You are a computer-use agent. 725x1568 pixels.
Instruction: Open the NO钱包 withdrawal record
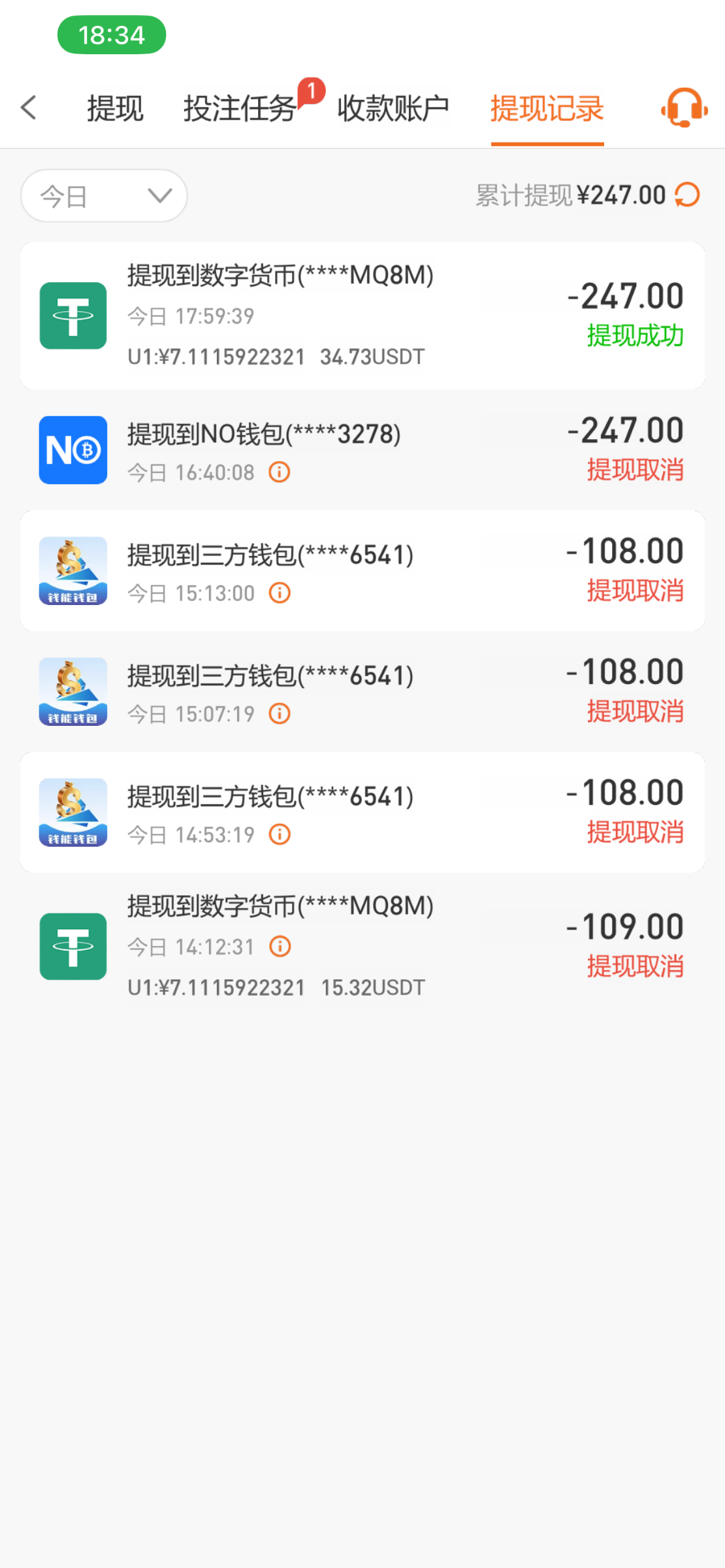tap(362, 450)
